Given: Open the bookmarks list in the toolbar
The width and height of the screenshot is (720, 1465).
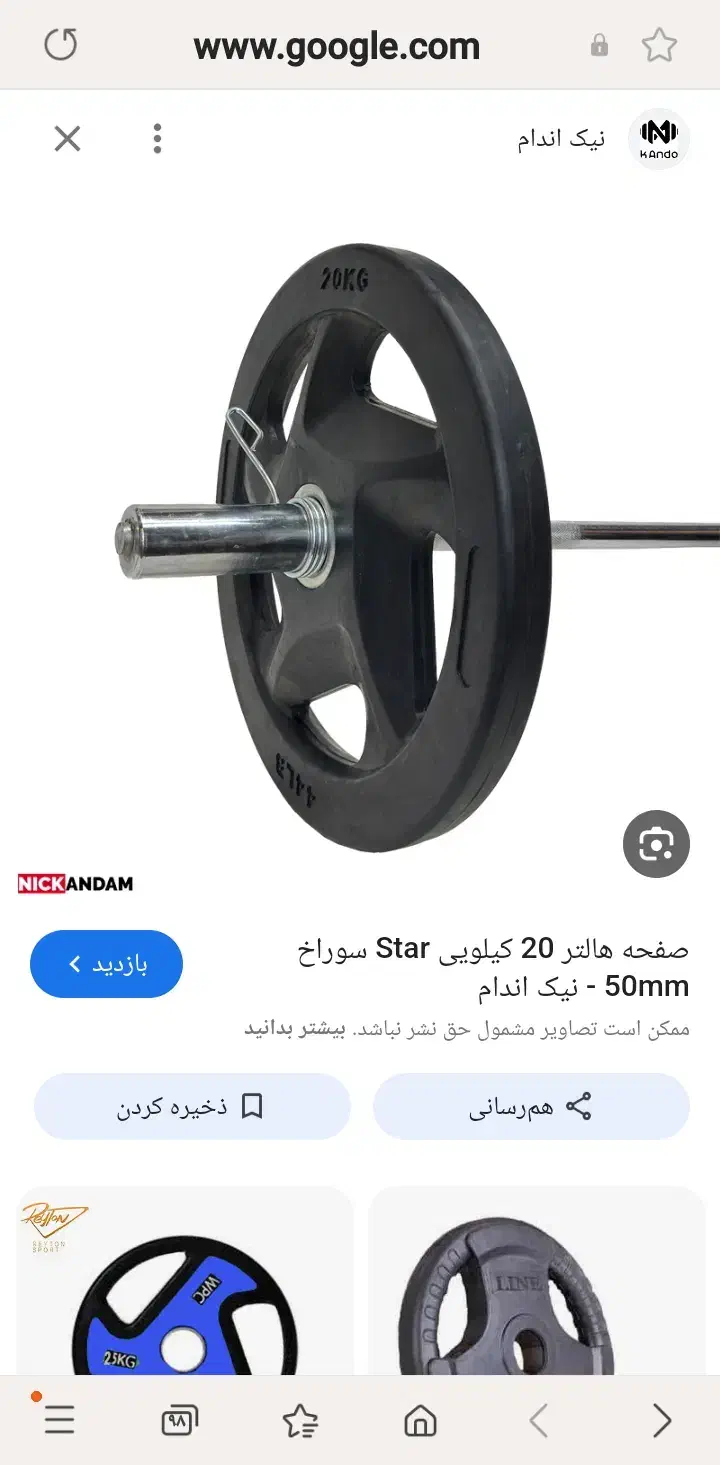Looking at the screenshot, I should click(300, 1420).
